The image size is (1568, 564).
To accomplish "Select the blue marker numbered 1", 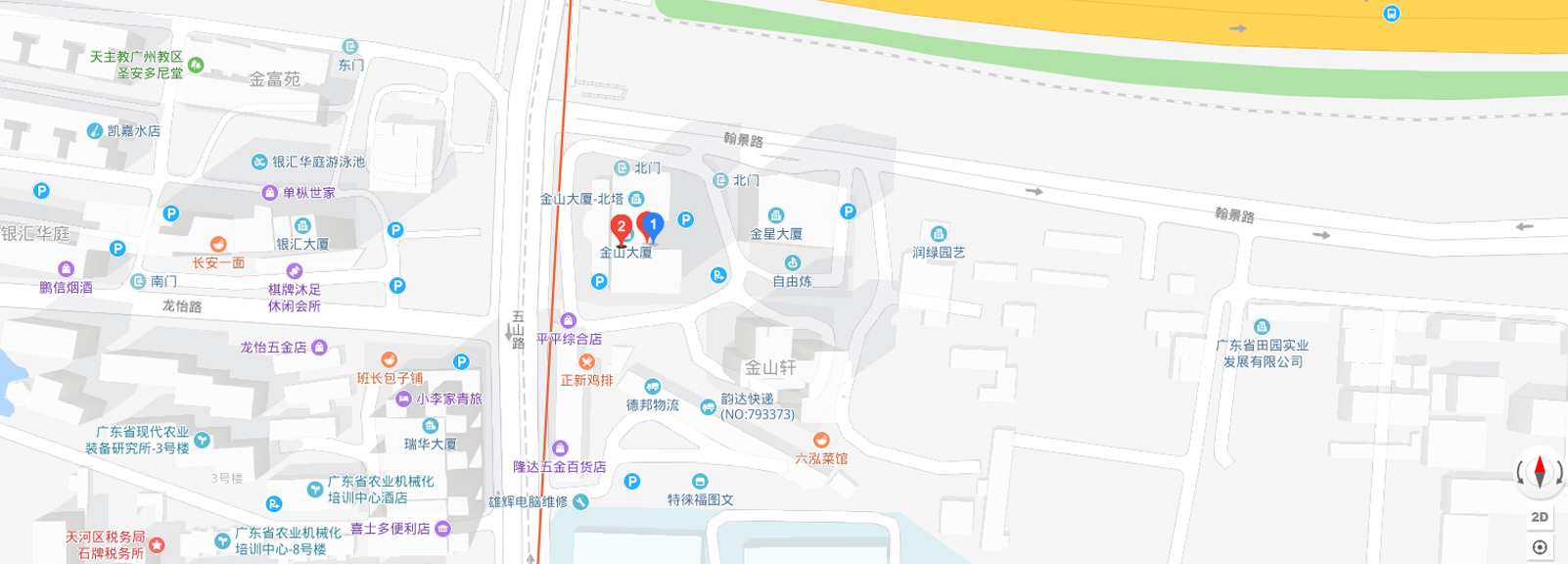I will (x=652, y=226).
